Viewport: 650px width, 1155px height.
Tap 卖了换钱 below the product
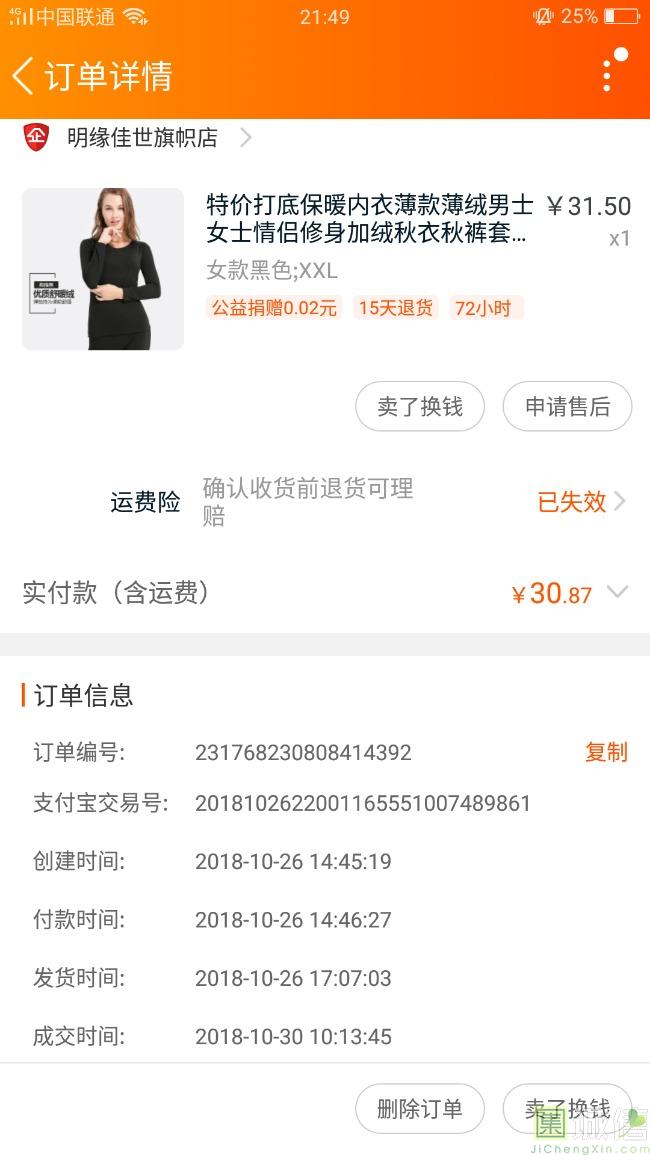(x=420, y=407)
